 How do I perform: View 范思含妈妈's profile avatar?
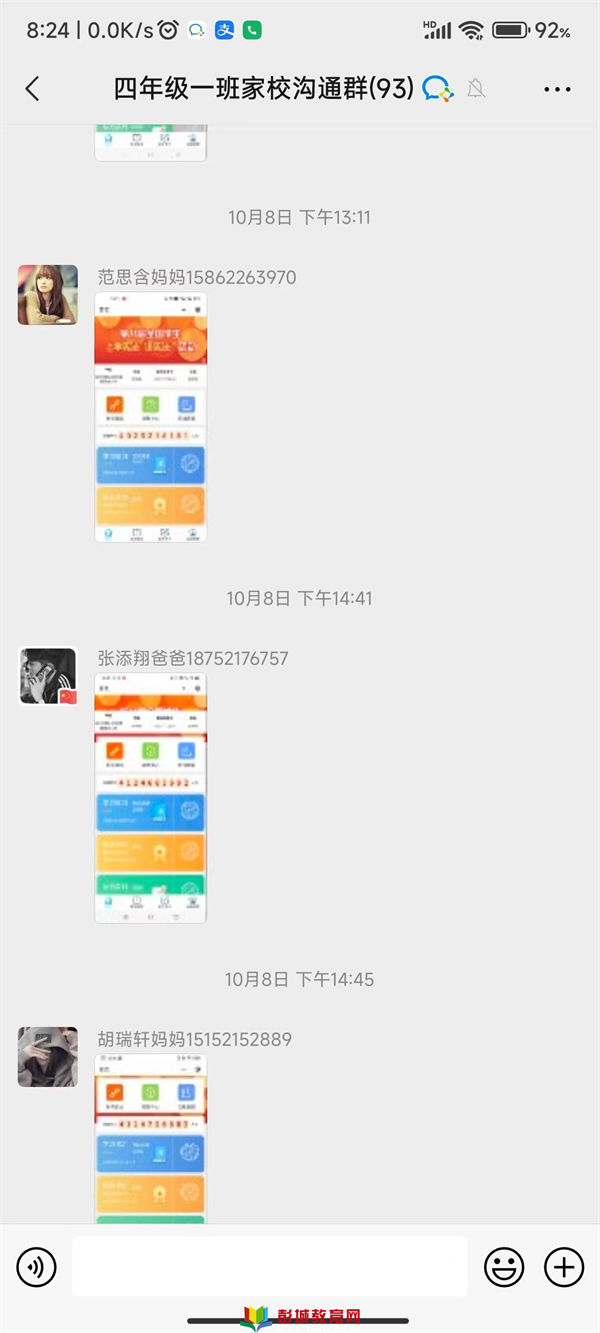coord(48,295)
